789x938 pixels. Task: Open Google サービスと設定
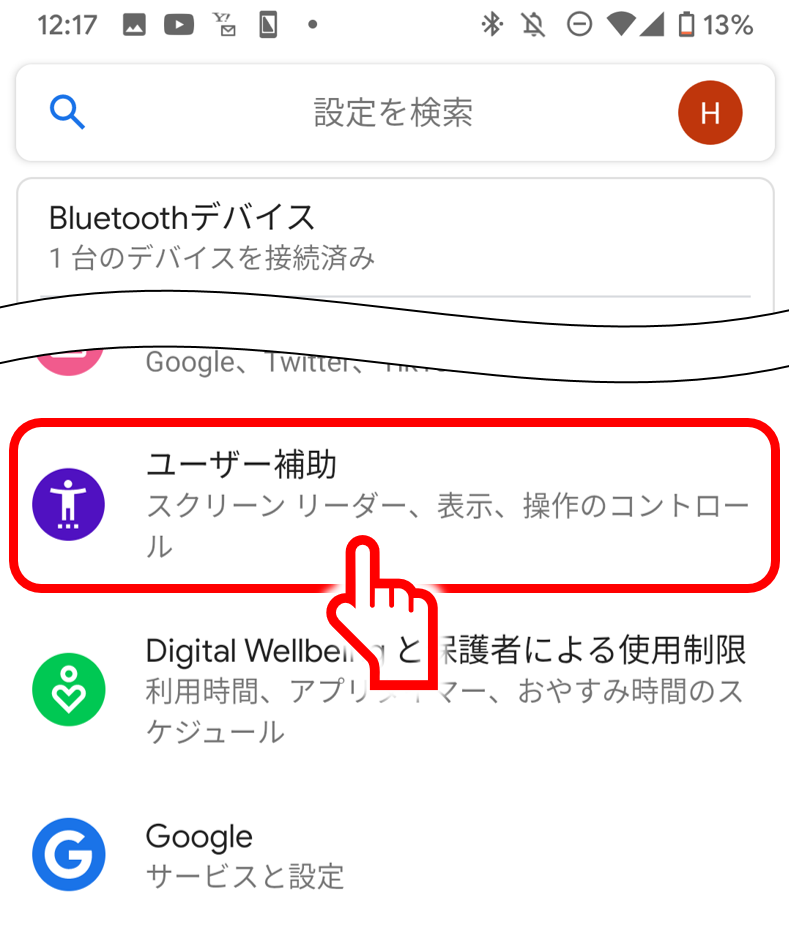click(x=200, y=855)
